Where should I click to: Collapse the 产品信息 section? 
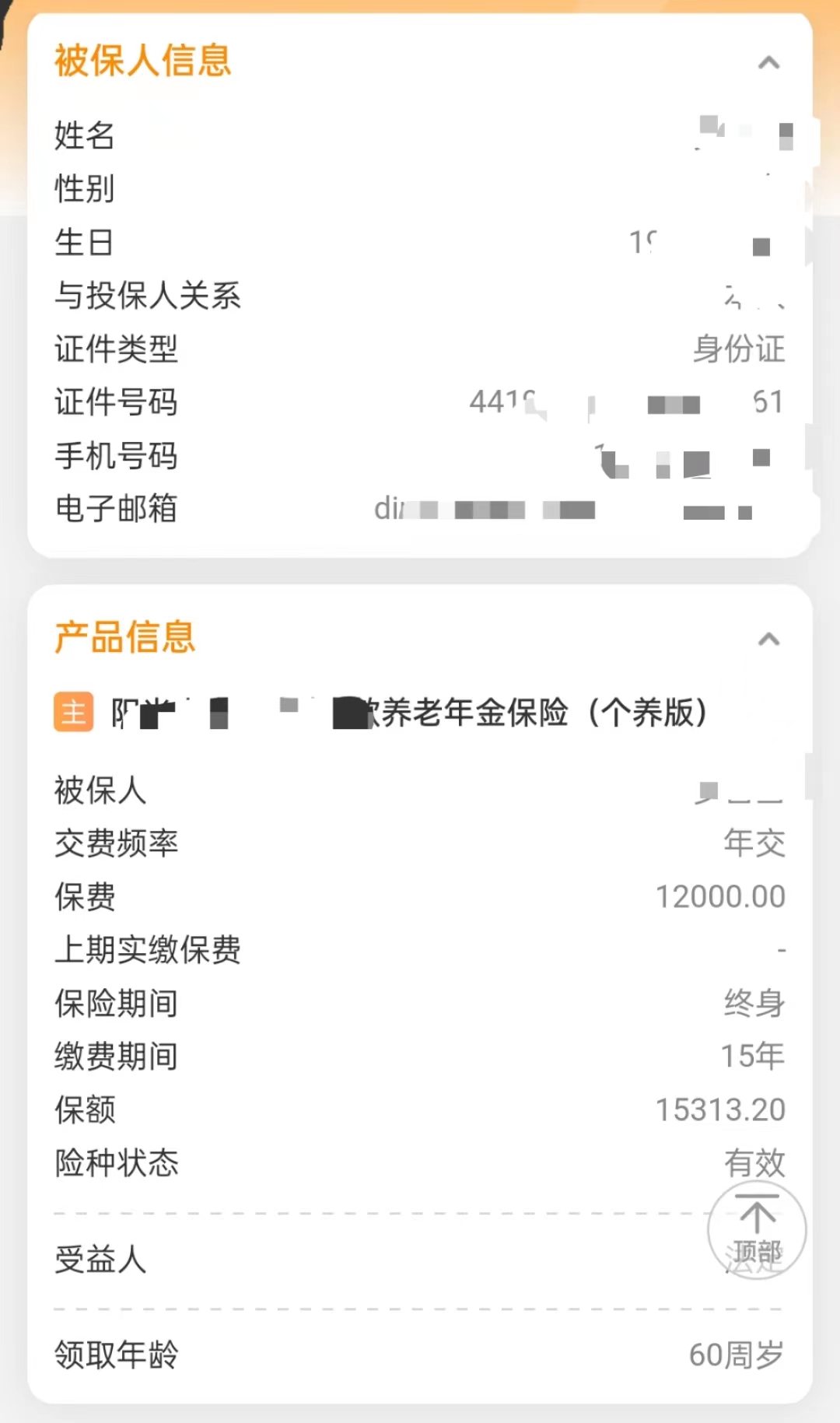coord(768,640)
